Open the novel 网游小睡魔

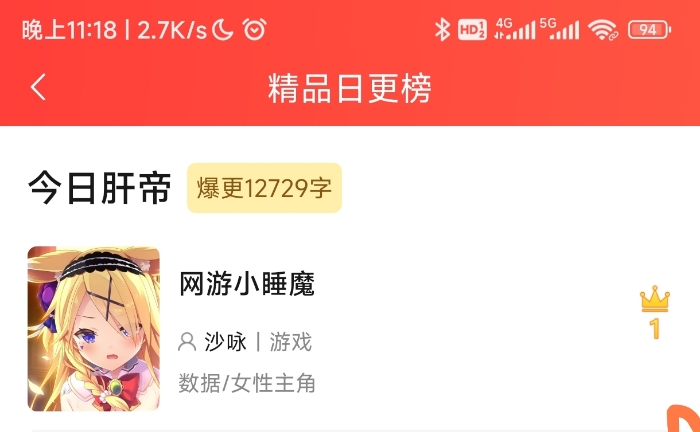tap(247, 285)
